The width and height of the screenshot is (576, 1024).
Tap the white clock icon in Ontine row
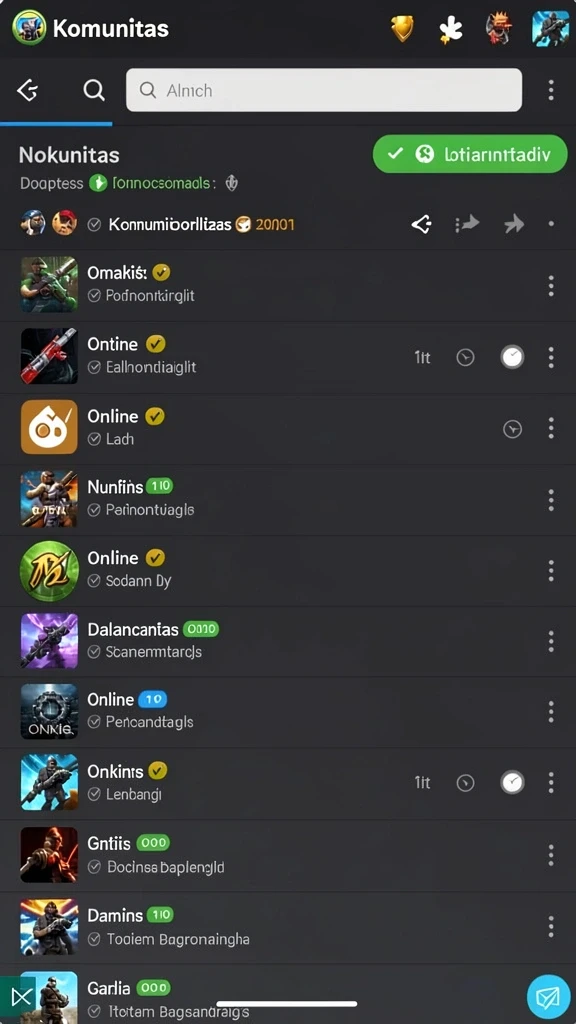(512, 357)
